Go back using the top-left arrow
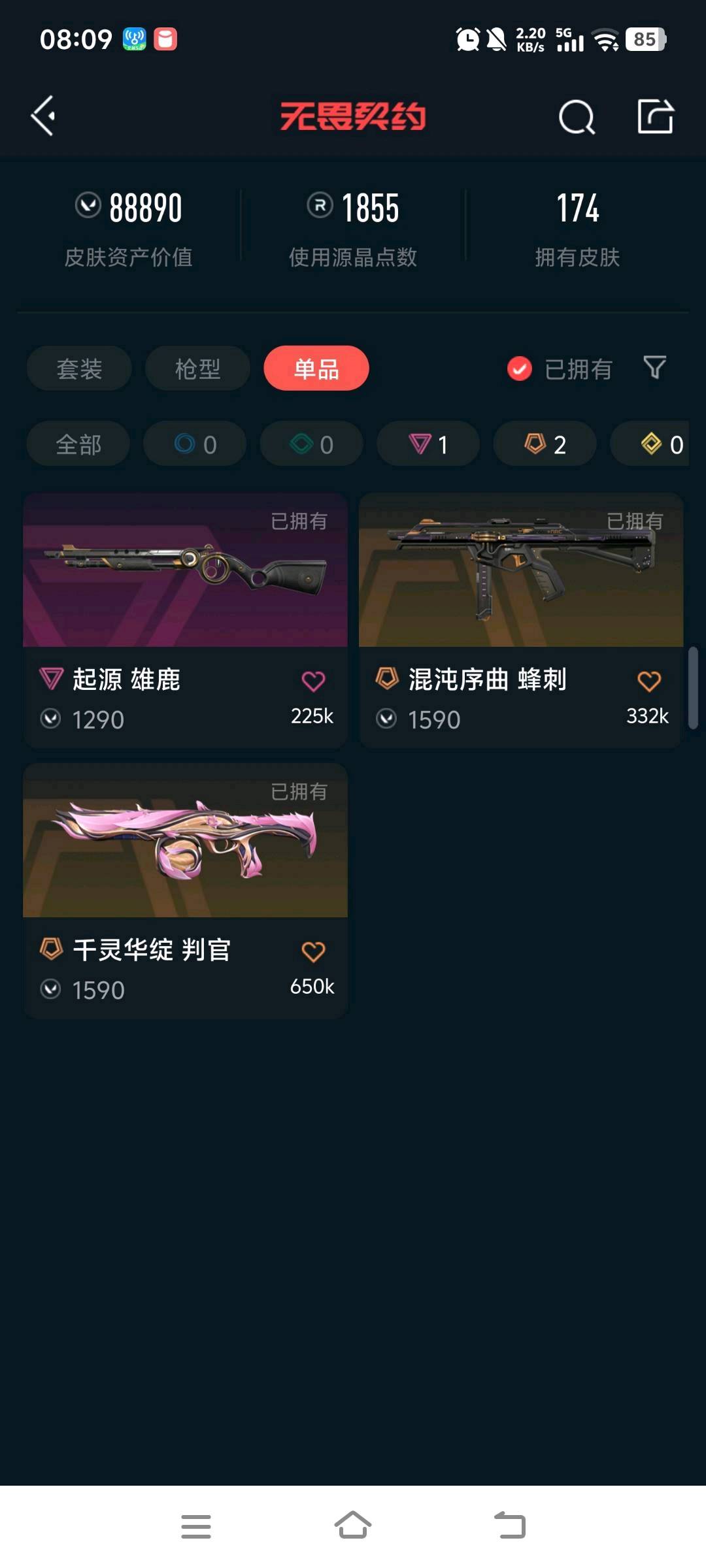The width and height of the screenshot is (706, 1568). [43, 116]
